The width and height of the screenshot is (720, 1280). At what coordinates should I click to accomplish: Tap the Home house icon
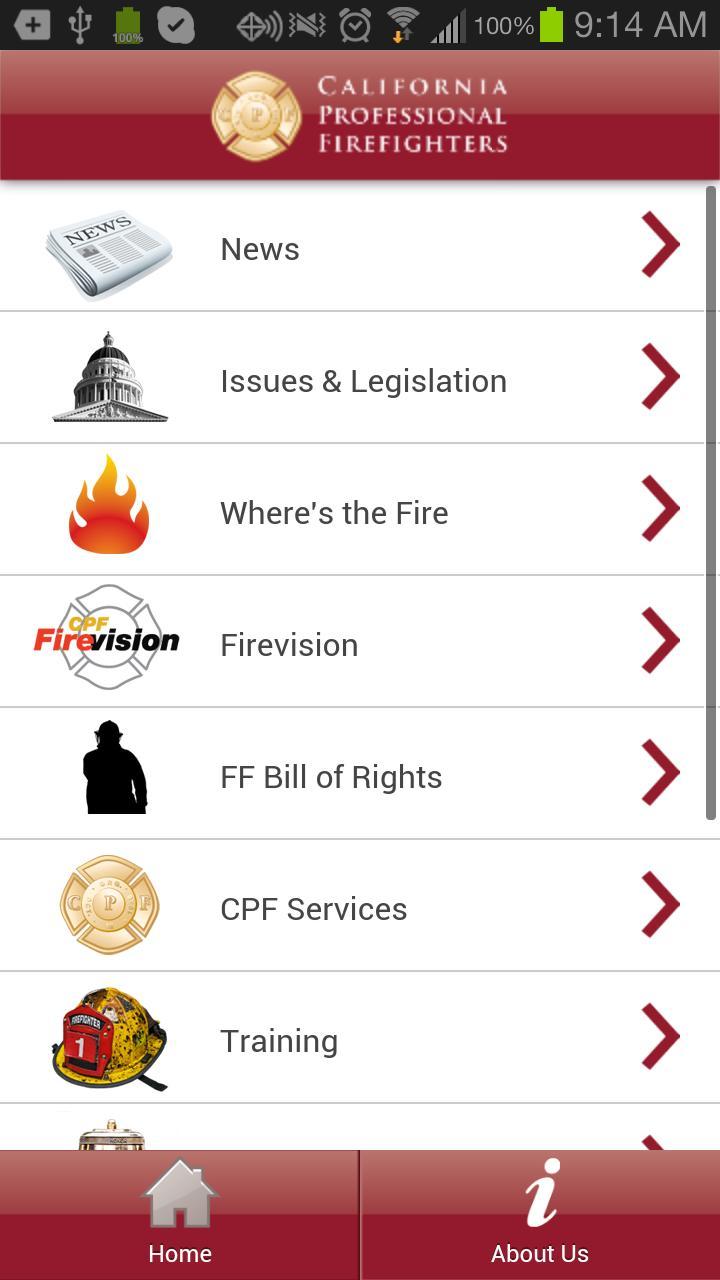point(180,1193)
